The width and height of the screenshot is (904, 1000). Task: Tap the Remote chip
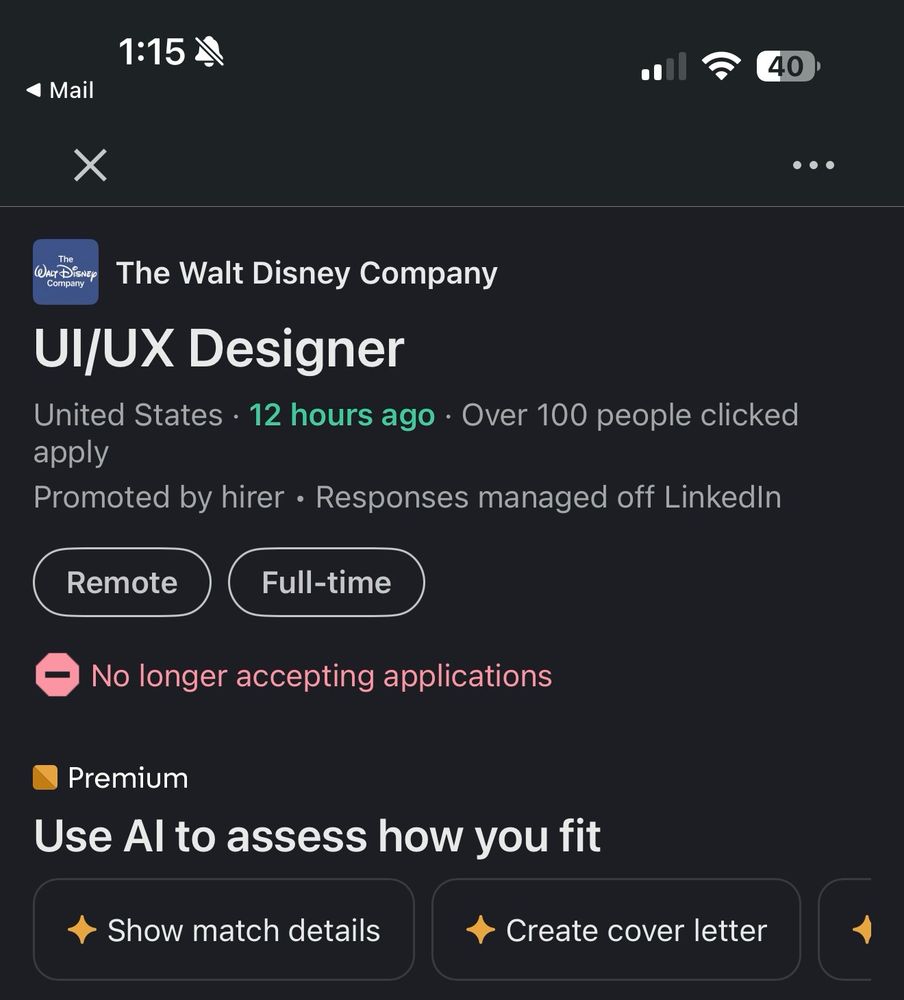(122, 582)
